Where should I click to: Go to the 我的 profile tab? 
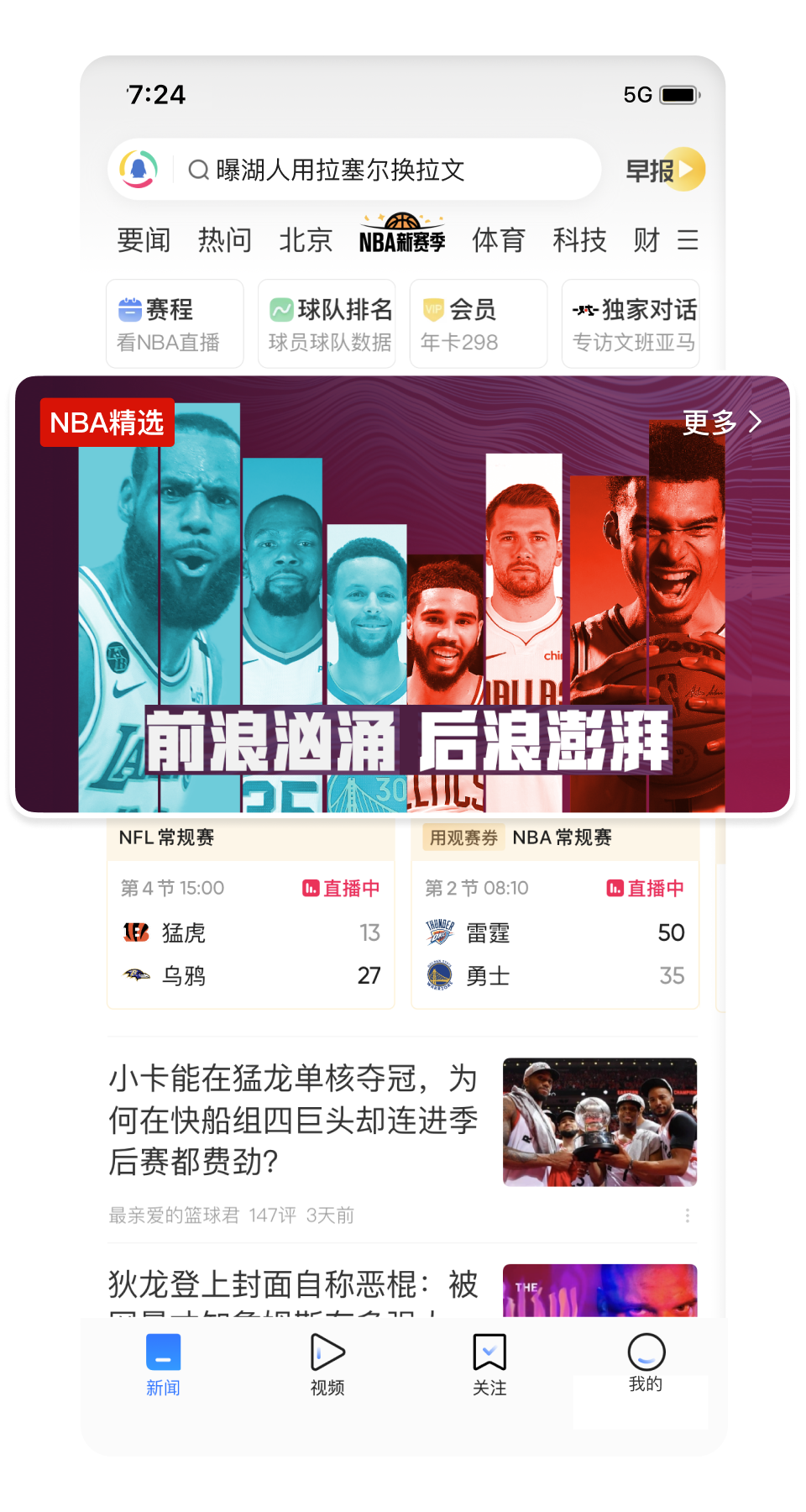pos(646,1362)
